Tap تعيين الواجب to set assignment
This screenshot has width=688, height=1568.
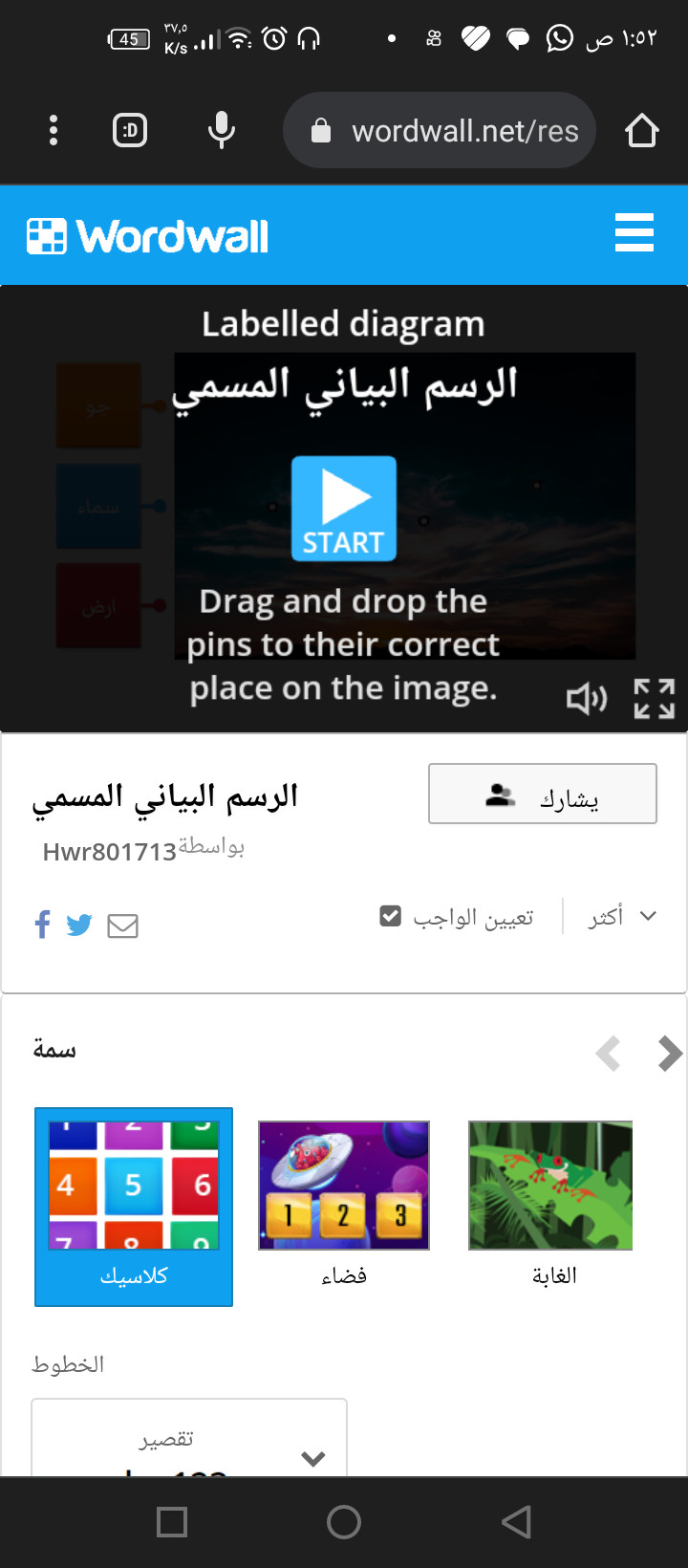(x=457, y=917)
